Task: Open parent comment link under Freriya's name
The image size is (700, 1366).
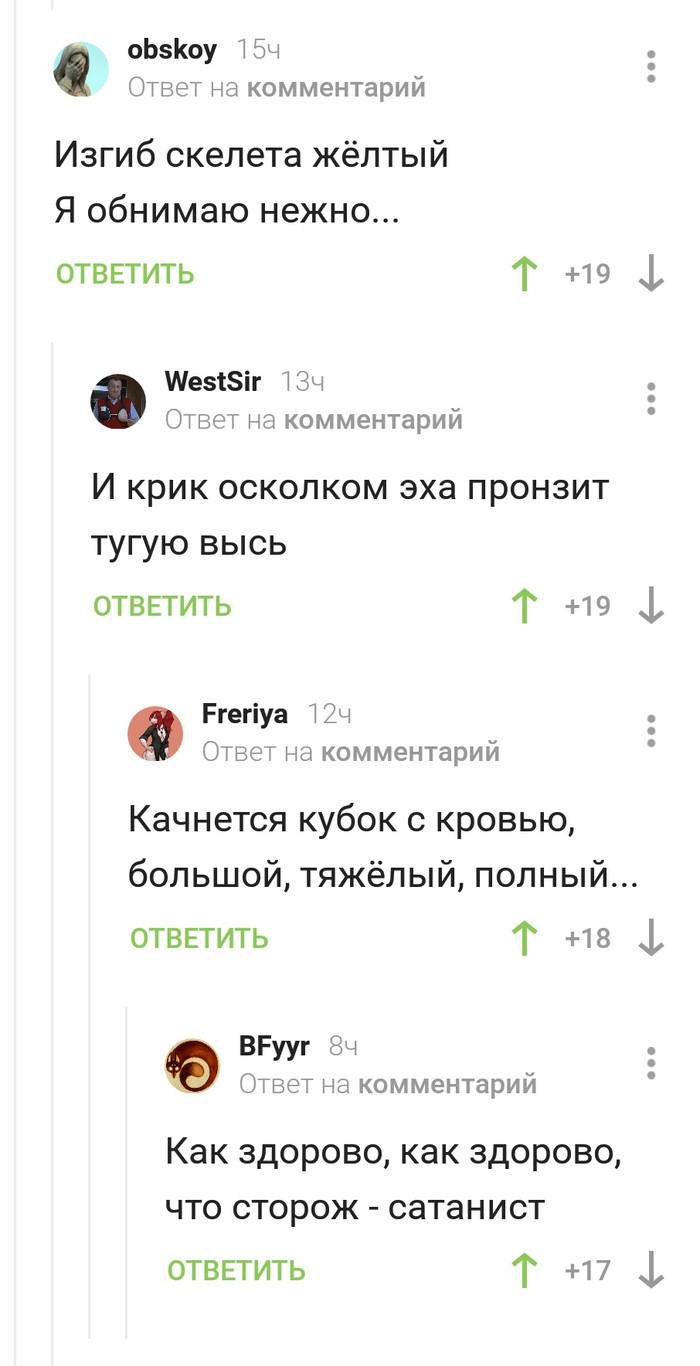Action: pos(411,751)
